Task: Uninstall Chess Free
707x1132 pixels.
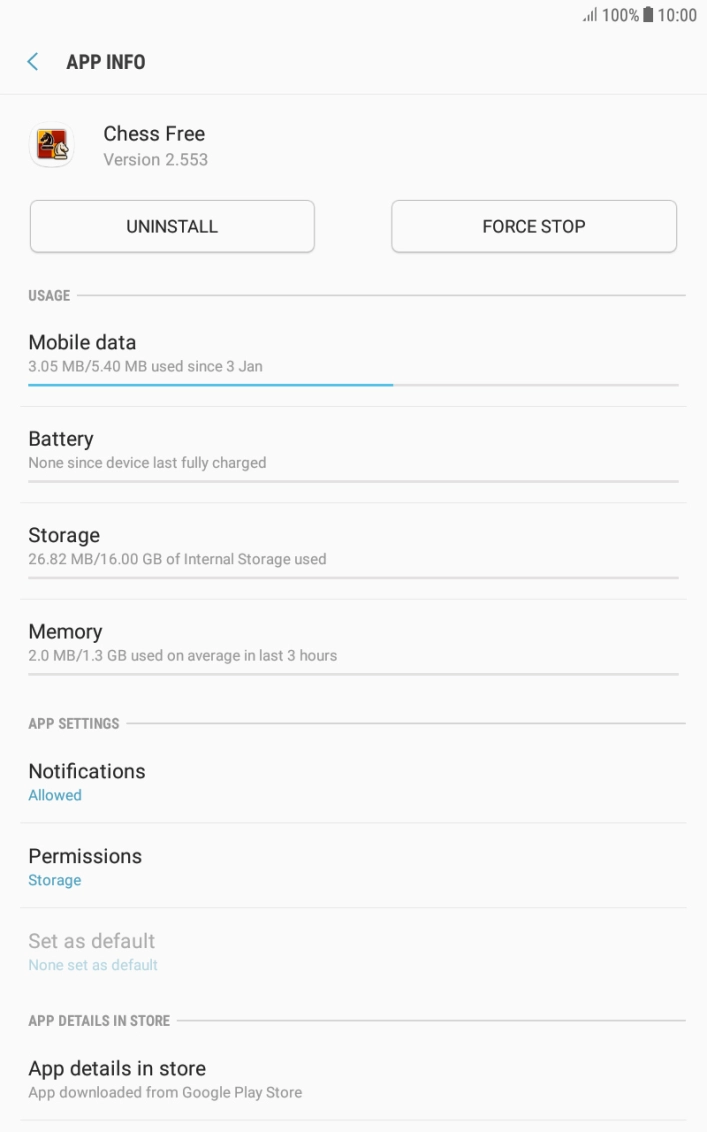Action: point(172,227)
